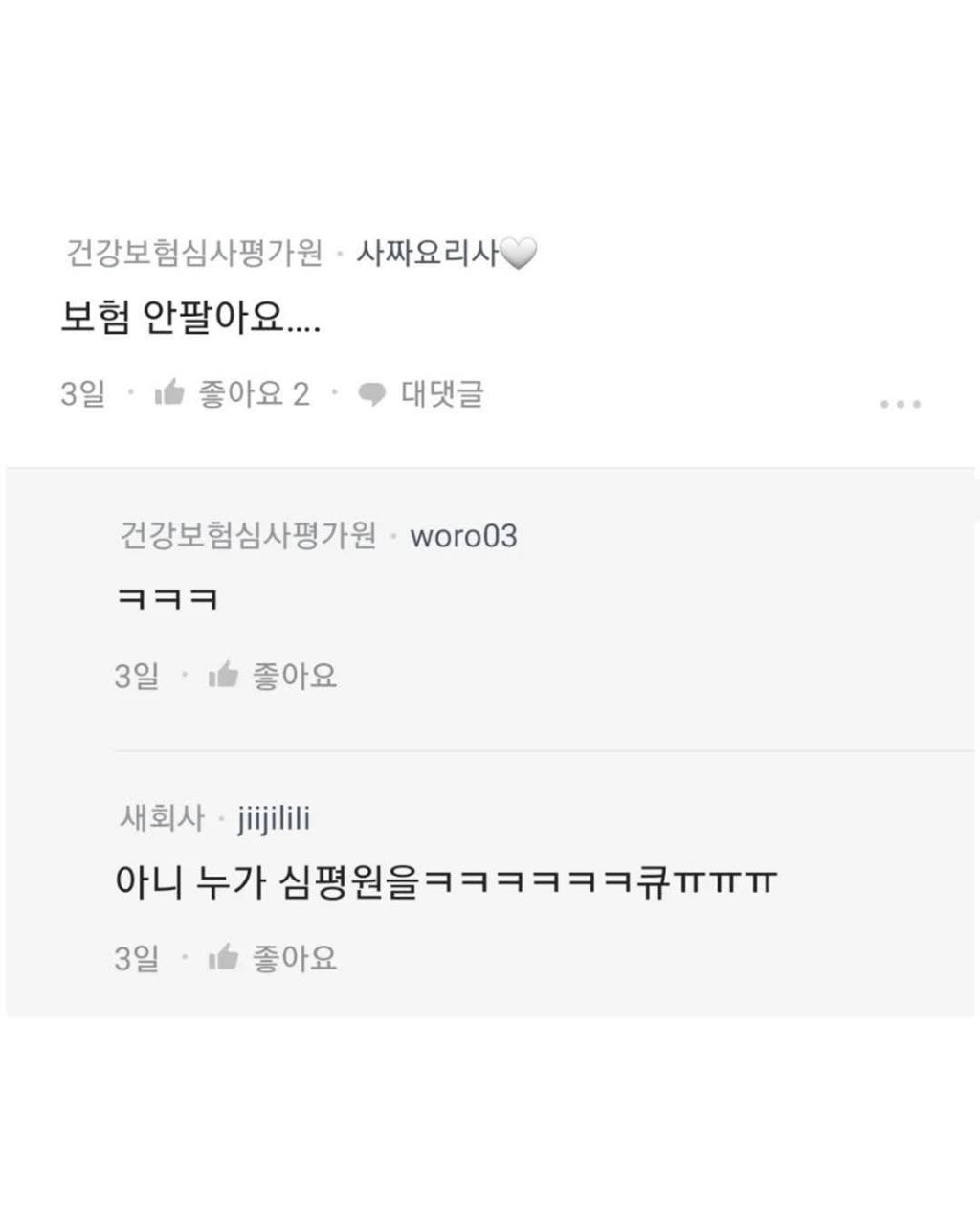Screen dimensions: 980x1225
Task: Like the comment by 사짜요리사
Action: tap(232, 393)
